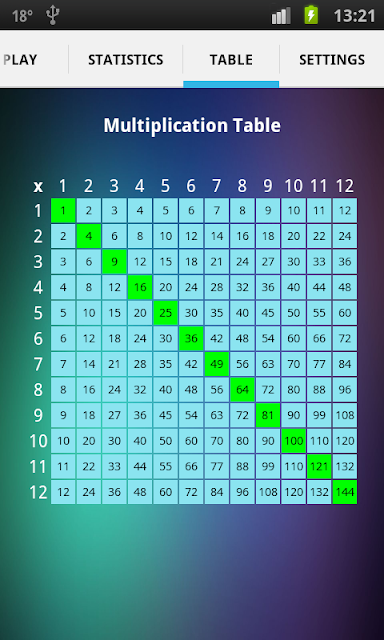The height and width of the screenshot is (640, 384).
Task: Go to the Settings tab
Action: [332, 60]
